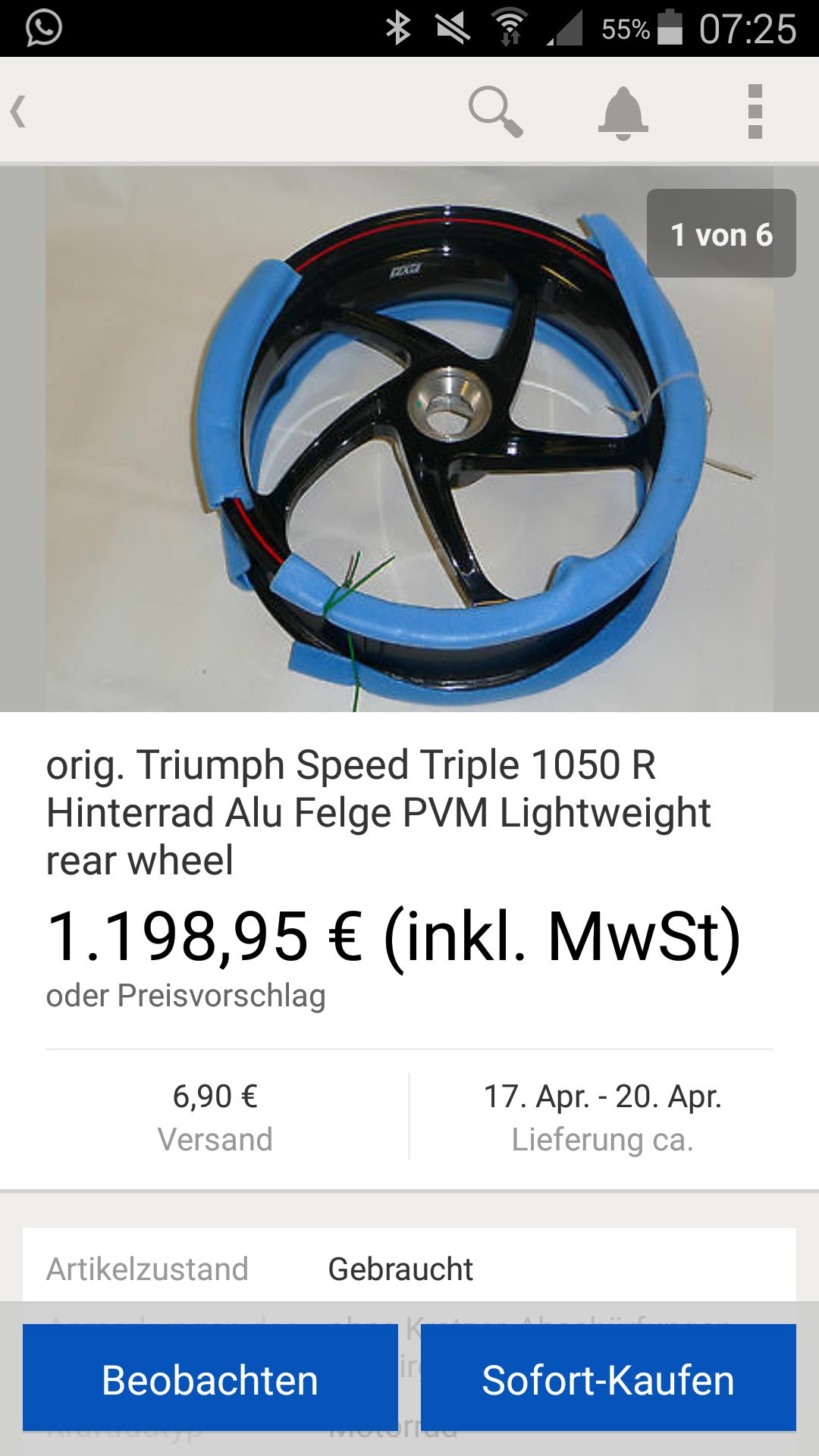Open the search magnifier icon
This screenshot has height=1456, width=819.
(495, 111)
